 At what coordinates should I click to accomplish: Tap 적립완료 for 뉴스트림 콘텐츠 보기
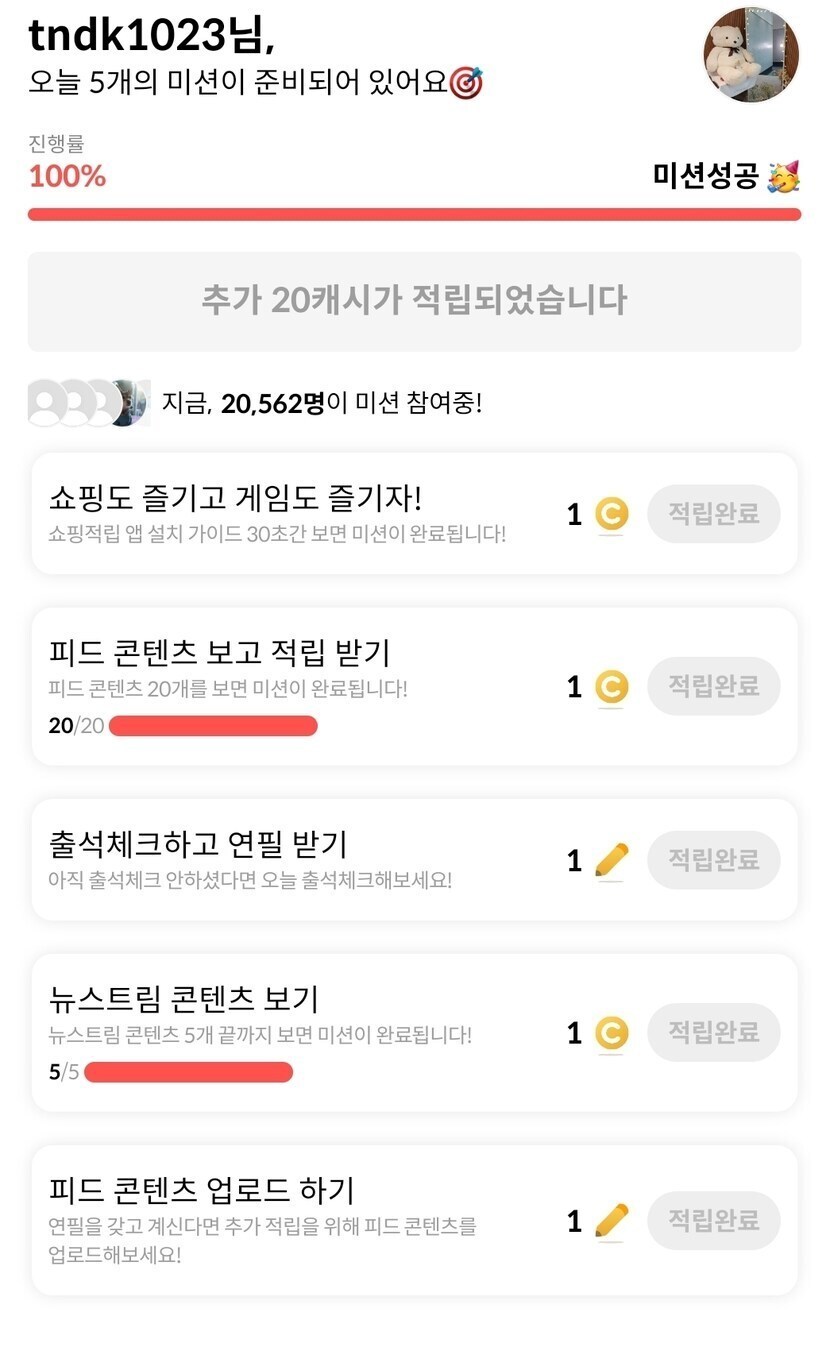713,1032
